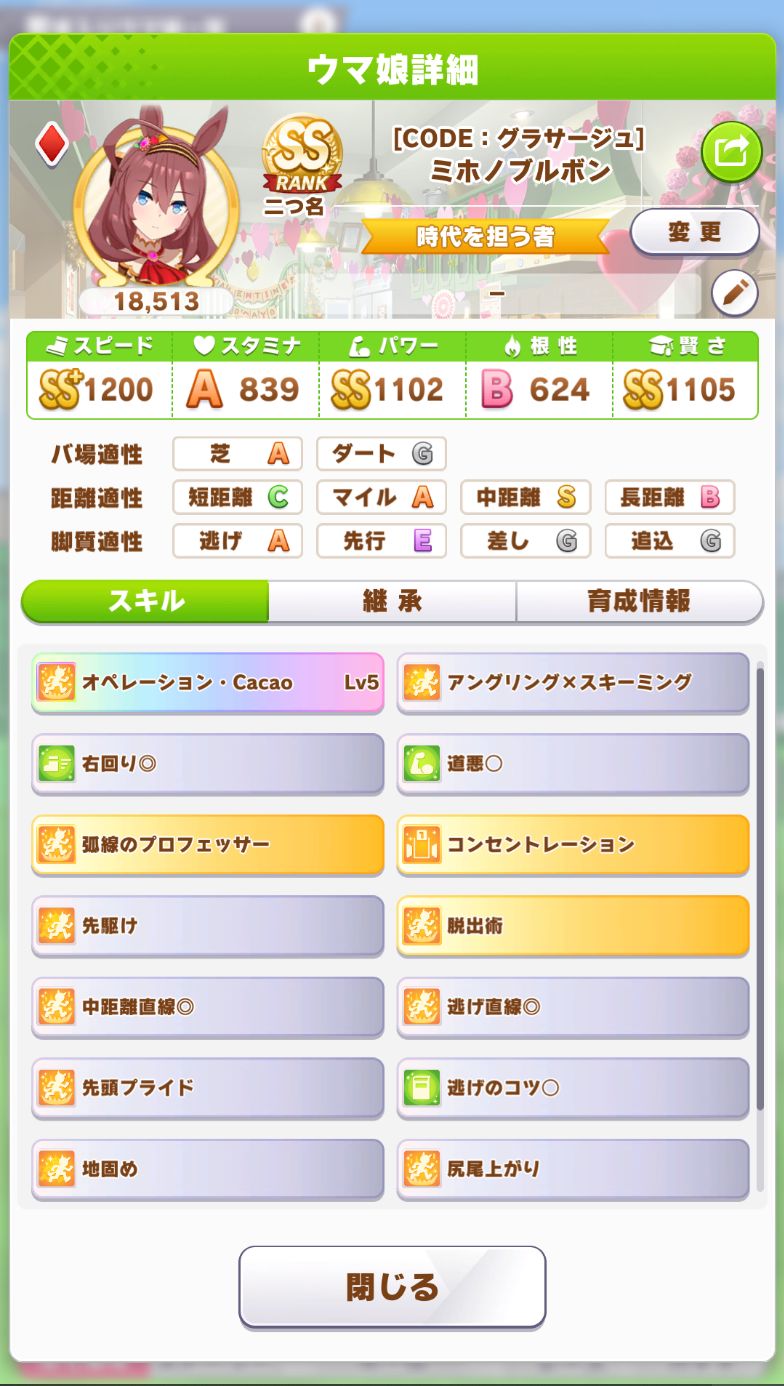This screenshot has width=784, height=1386.
Task: Tap the green share icon
Action: click(x=731, y=152)
